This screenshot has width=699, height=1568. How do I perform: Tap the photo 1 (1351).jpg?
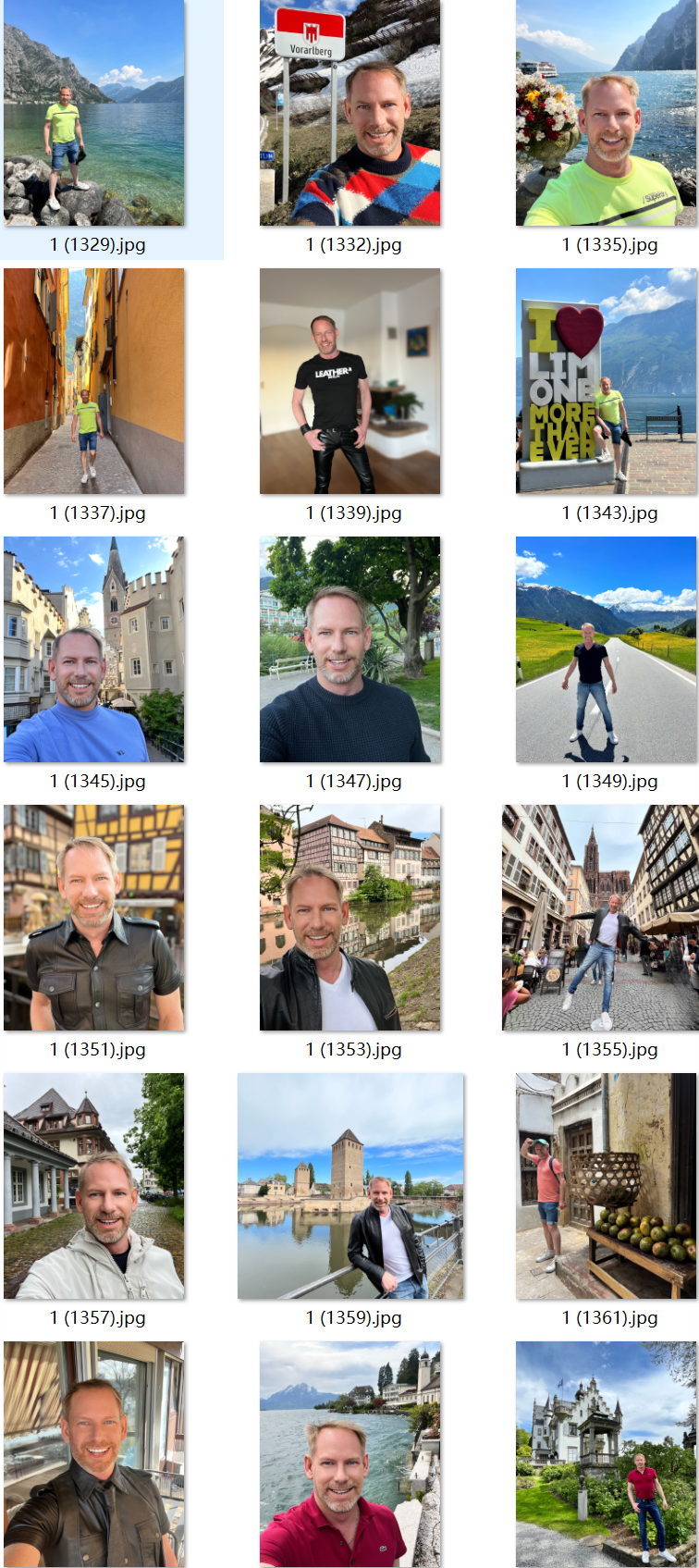94,918
